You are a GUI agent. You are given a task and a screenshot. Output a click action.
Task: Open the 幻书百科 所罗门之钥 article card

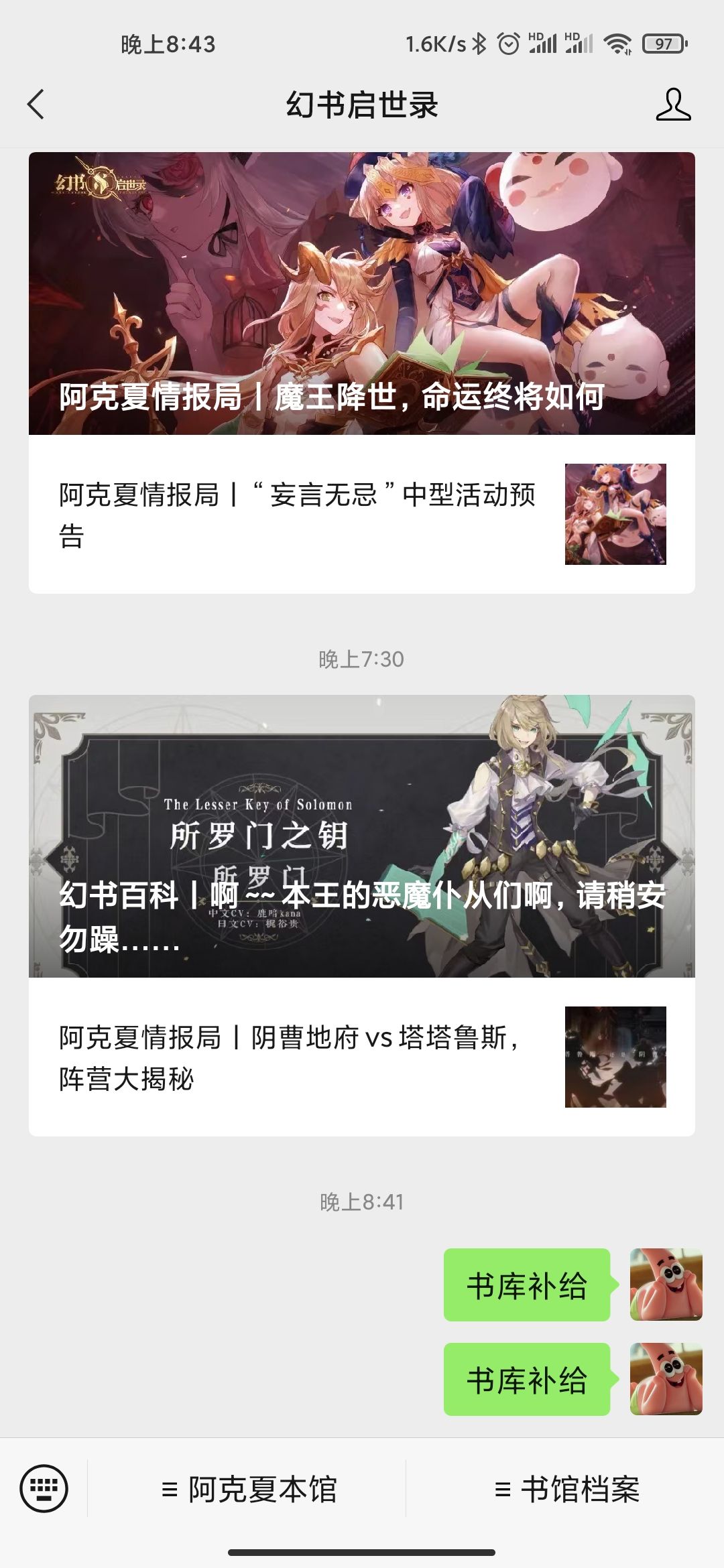tap(362, 836)
